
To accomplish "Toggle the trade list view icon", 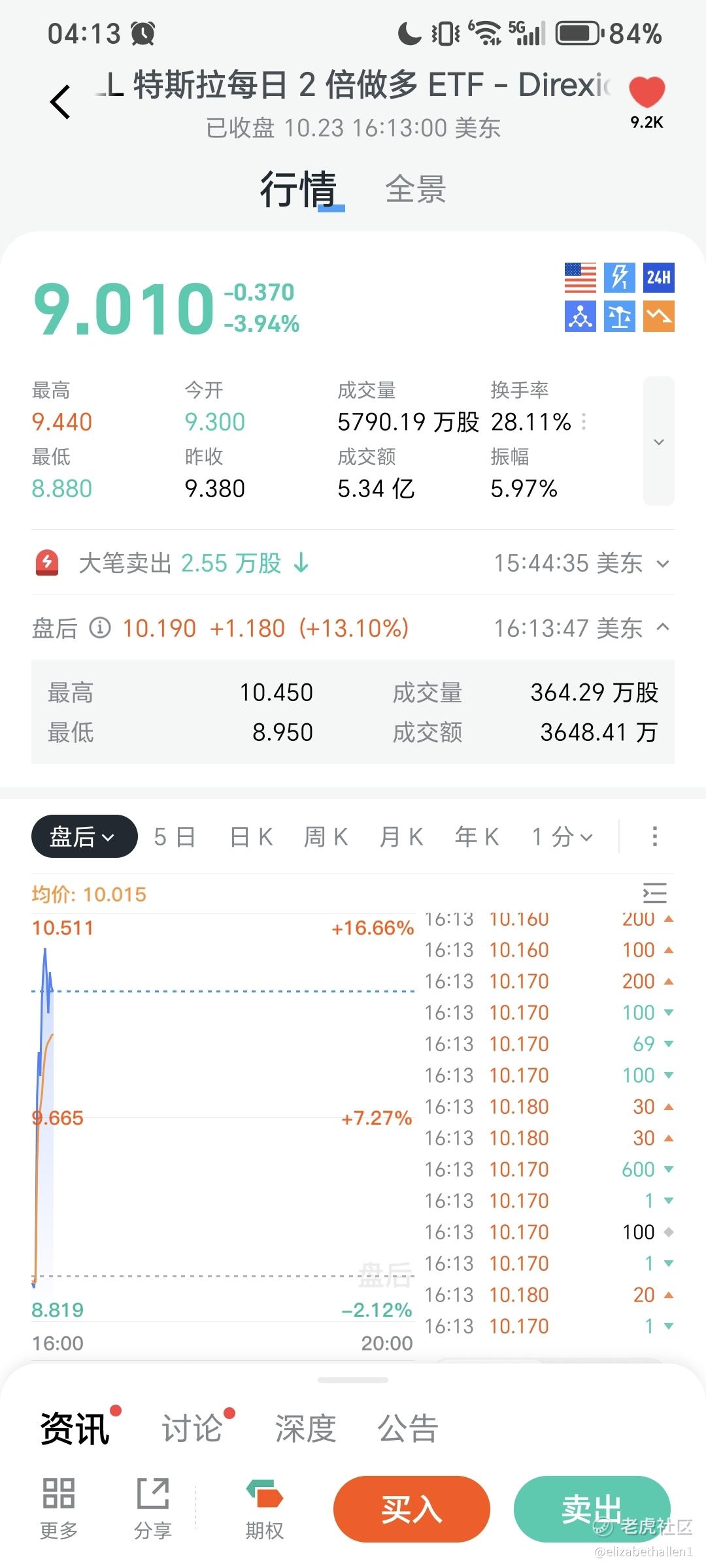I will 654,893.
